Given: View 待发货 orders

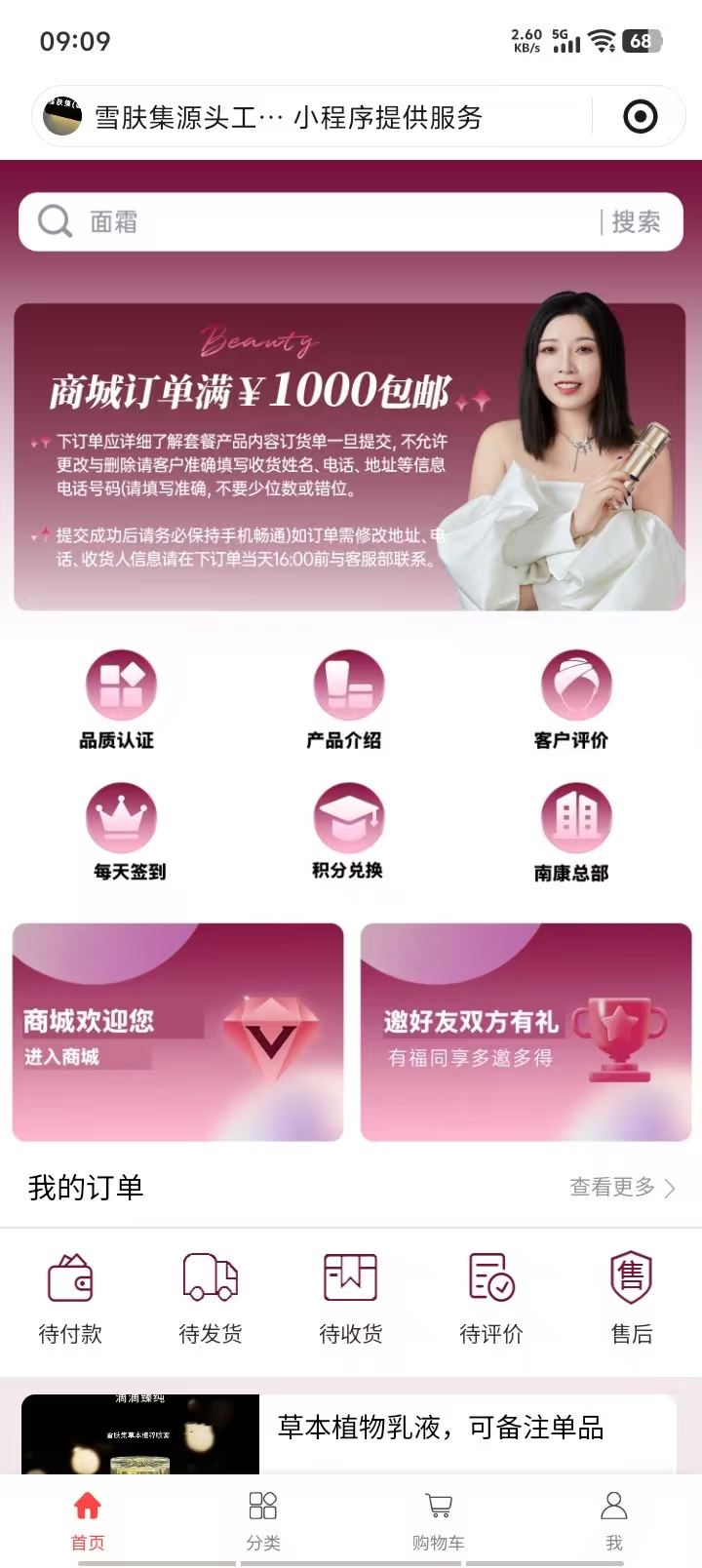Looking at the screenshot, I should click(211, 1298).
